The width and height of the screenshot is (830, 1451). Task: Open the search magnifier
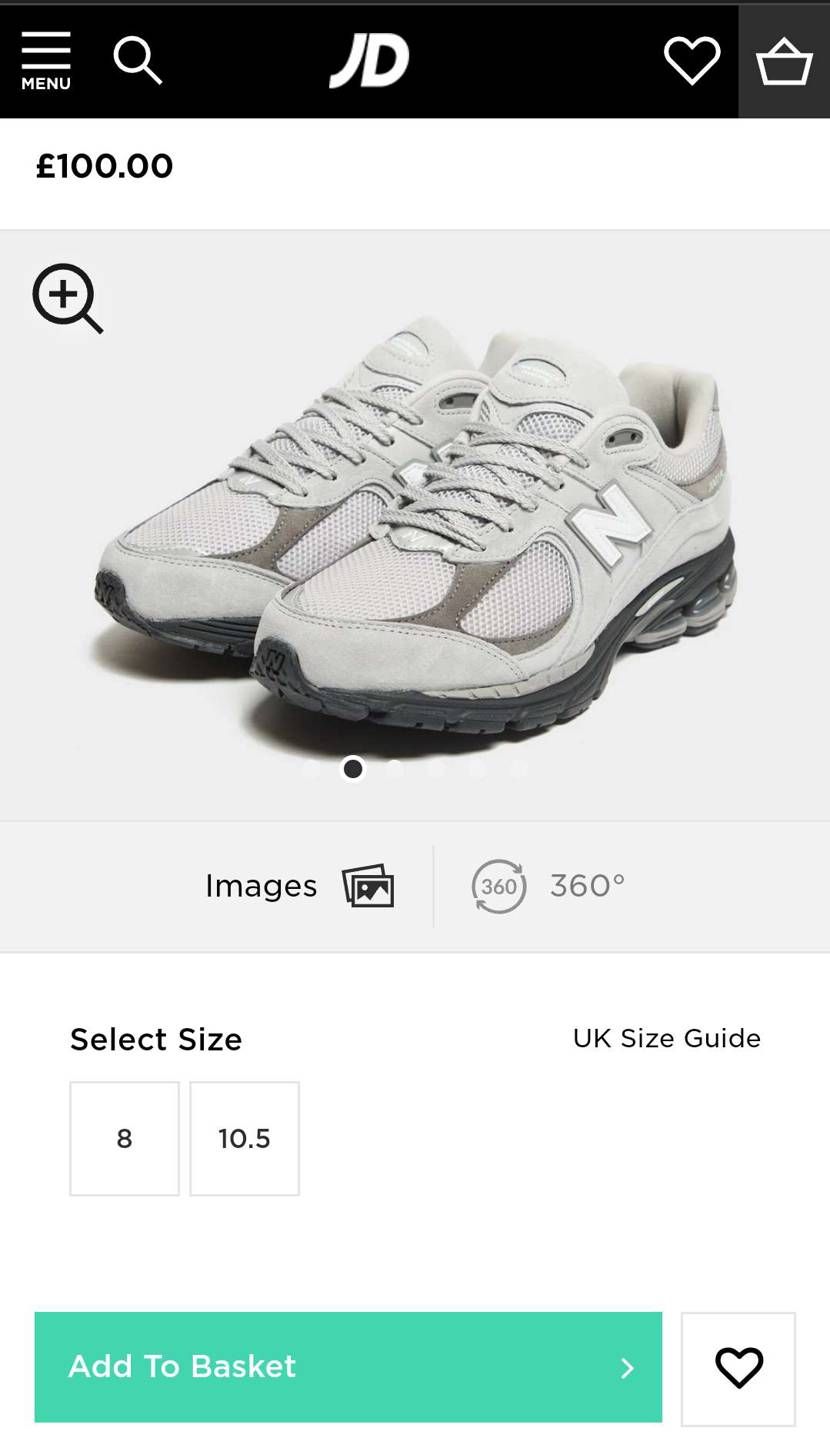click(x=137, y=61)
